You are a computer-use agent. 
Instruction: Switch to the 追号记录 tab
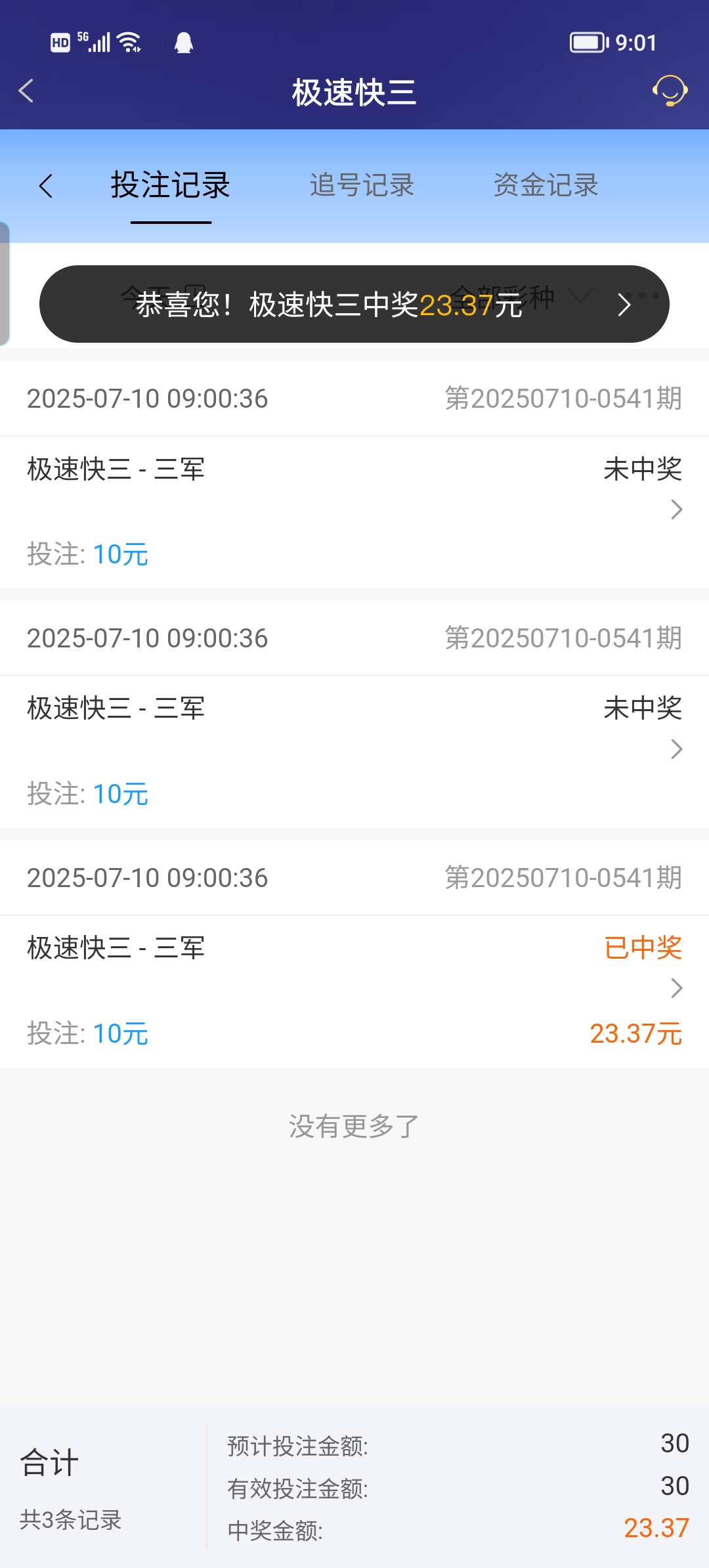[362, 186]
